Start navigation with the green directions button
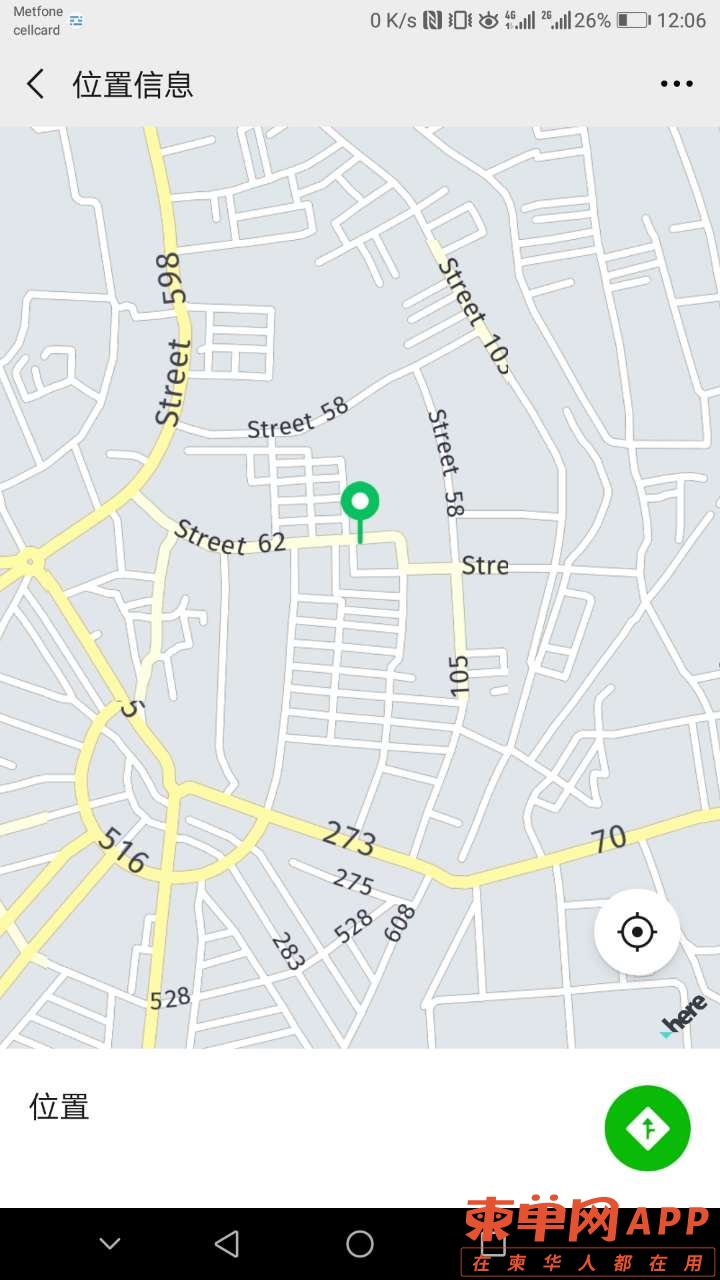720x1280 pixels. pyautogui.click(x=647, y=1128)
